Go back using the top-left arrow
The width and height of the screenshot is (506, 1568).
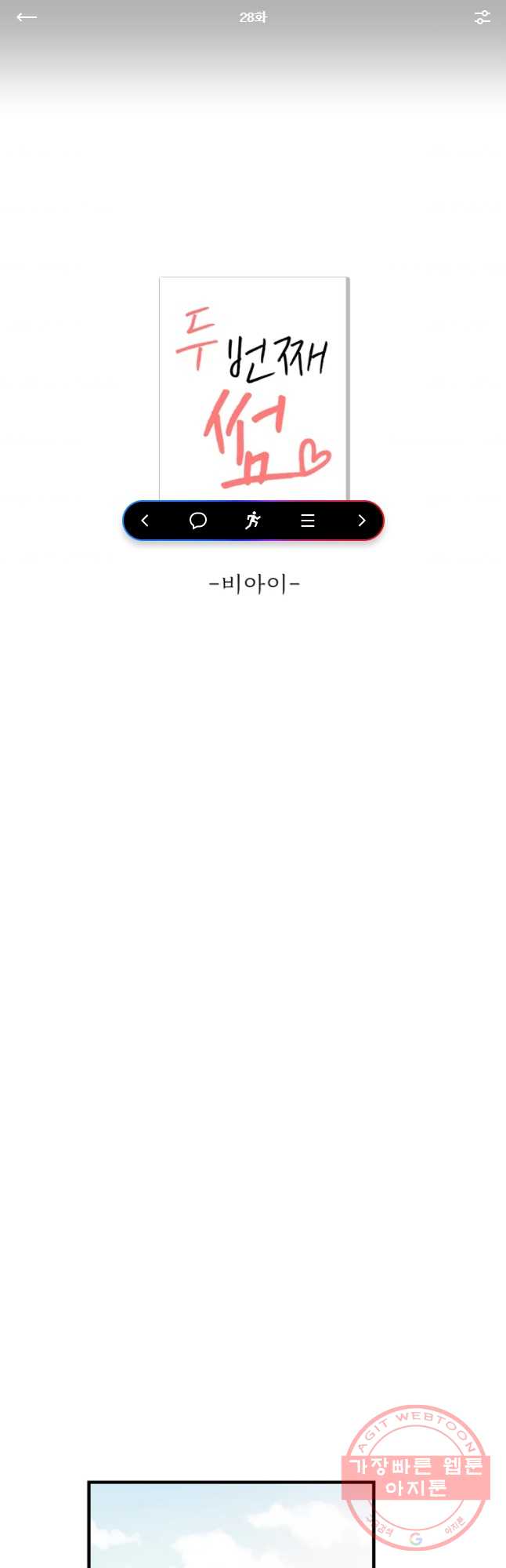coord(27,17)
